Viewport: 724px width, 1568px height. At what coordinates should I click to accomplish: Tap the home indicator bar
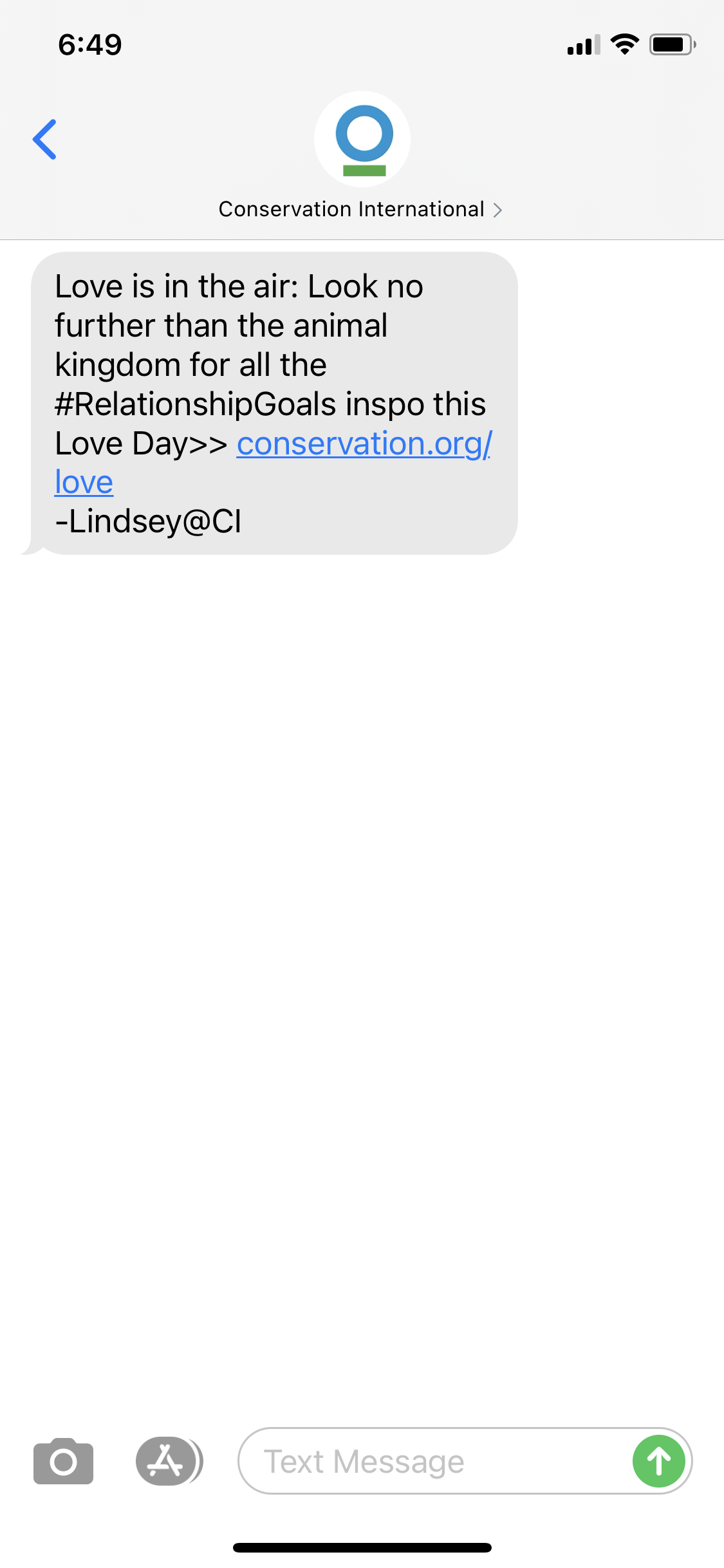[362, 1547]
